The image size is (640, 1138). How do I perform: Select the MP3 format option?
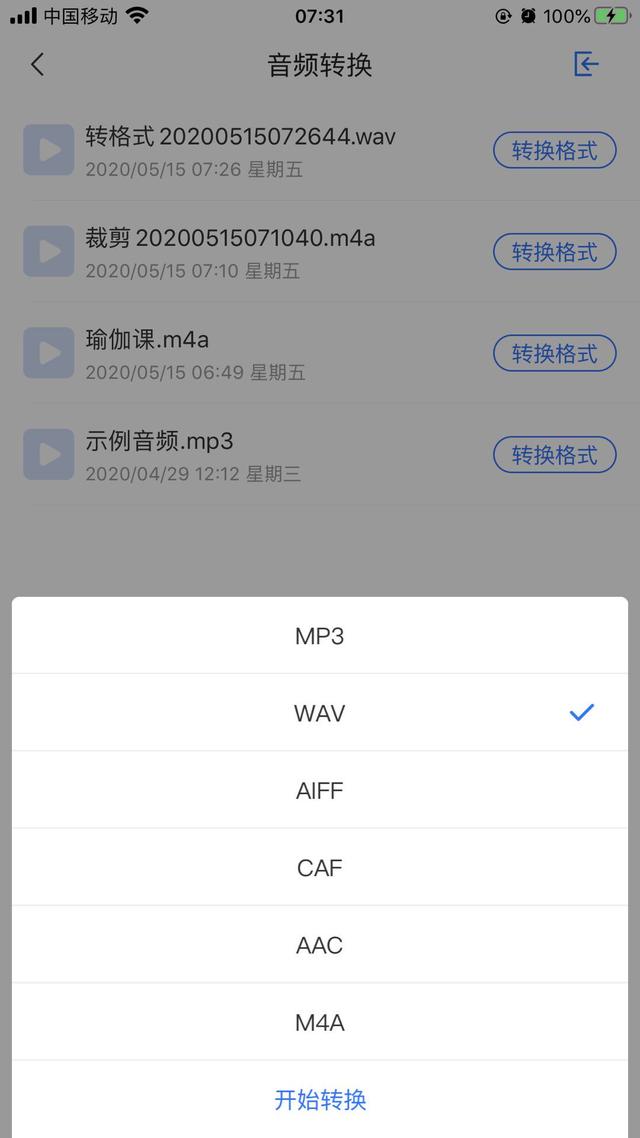pyautogui.click(x=319, y=636)
